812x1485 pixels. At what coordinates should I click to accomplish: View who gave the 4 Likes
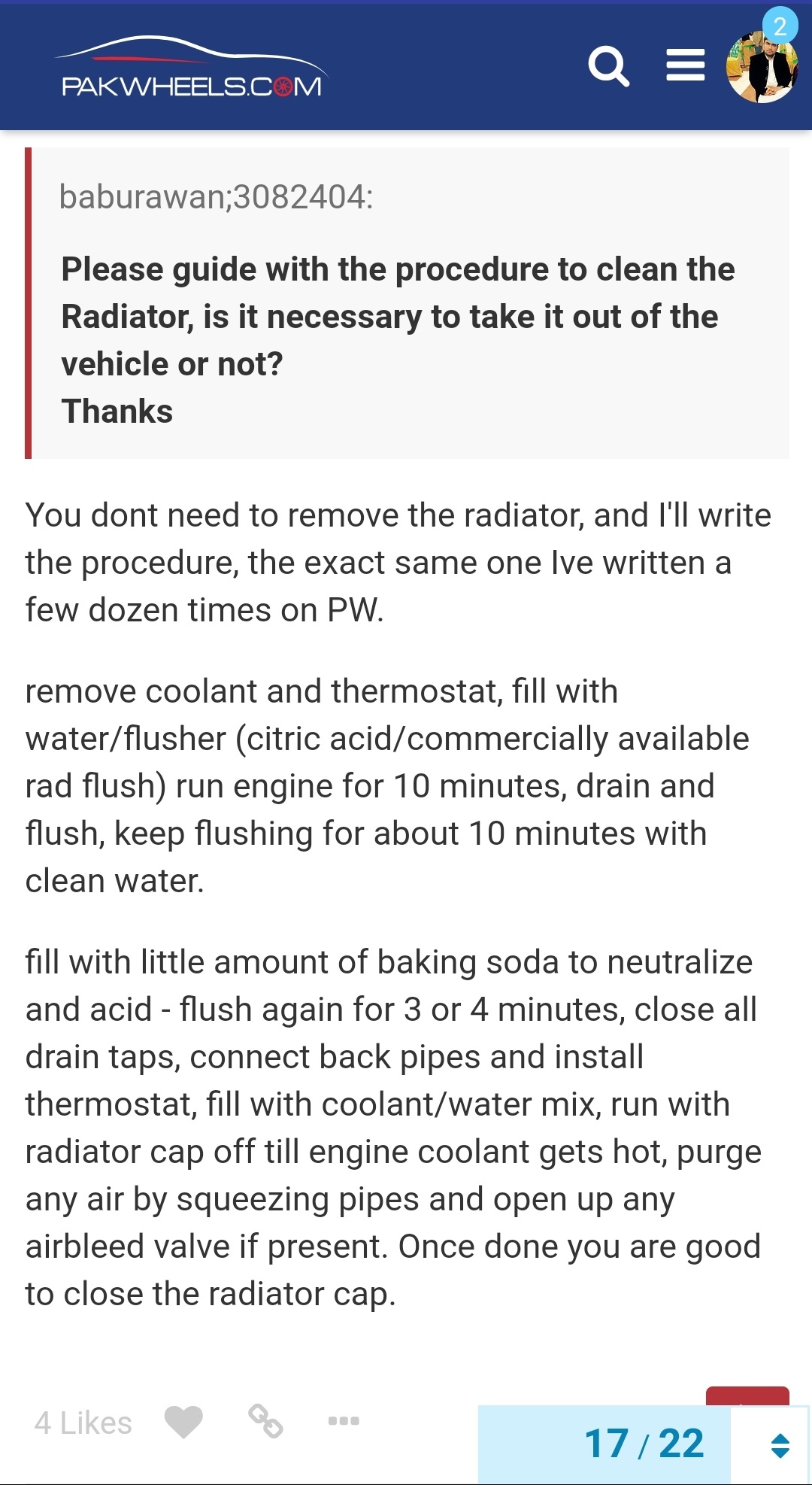pyautogui.click(x=83, y=1423)
